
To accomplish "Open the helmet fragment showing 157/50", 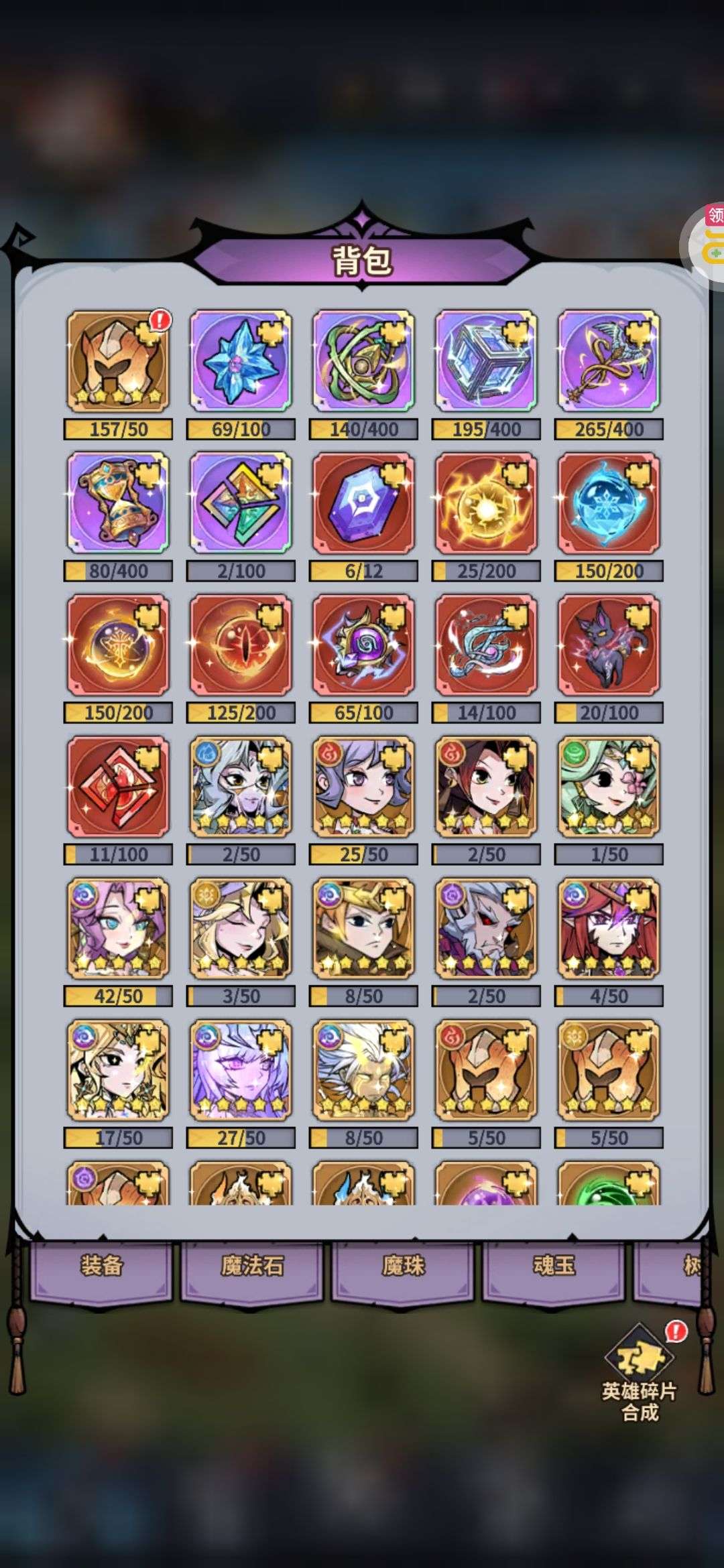I will pos(118,361).
